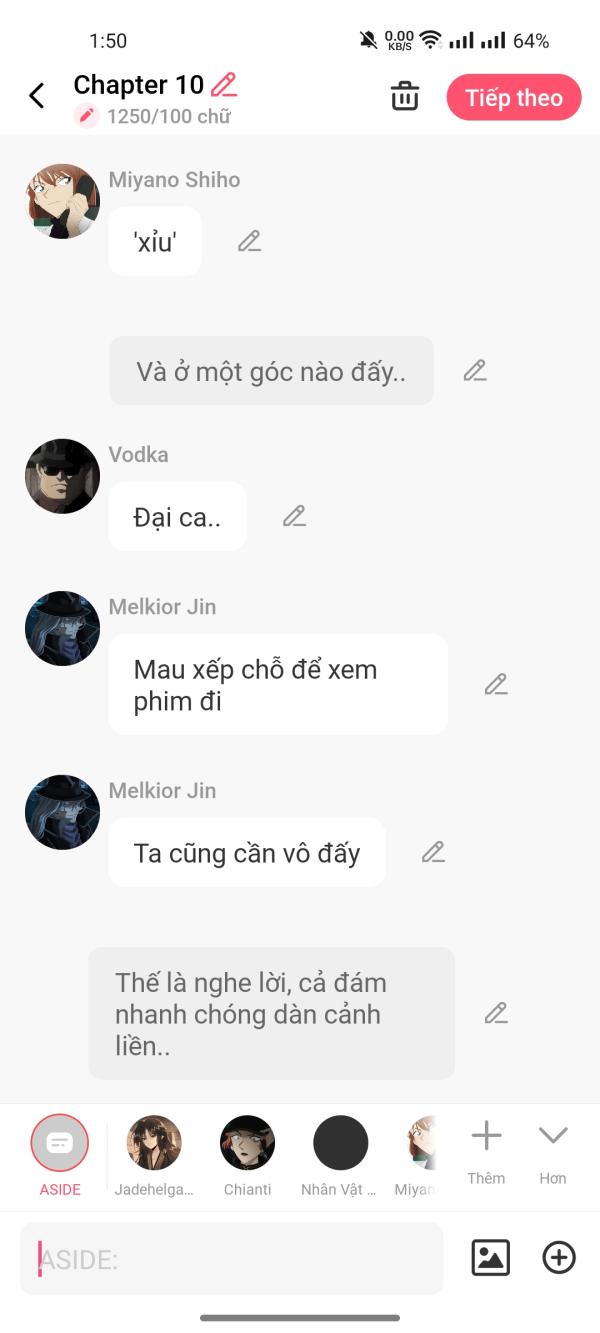Edit Vodka's 'Đại ca..' message
Viewport: 600px width, 1333px height.
pyautogui.click(x=294, y=516)
